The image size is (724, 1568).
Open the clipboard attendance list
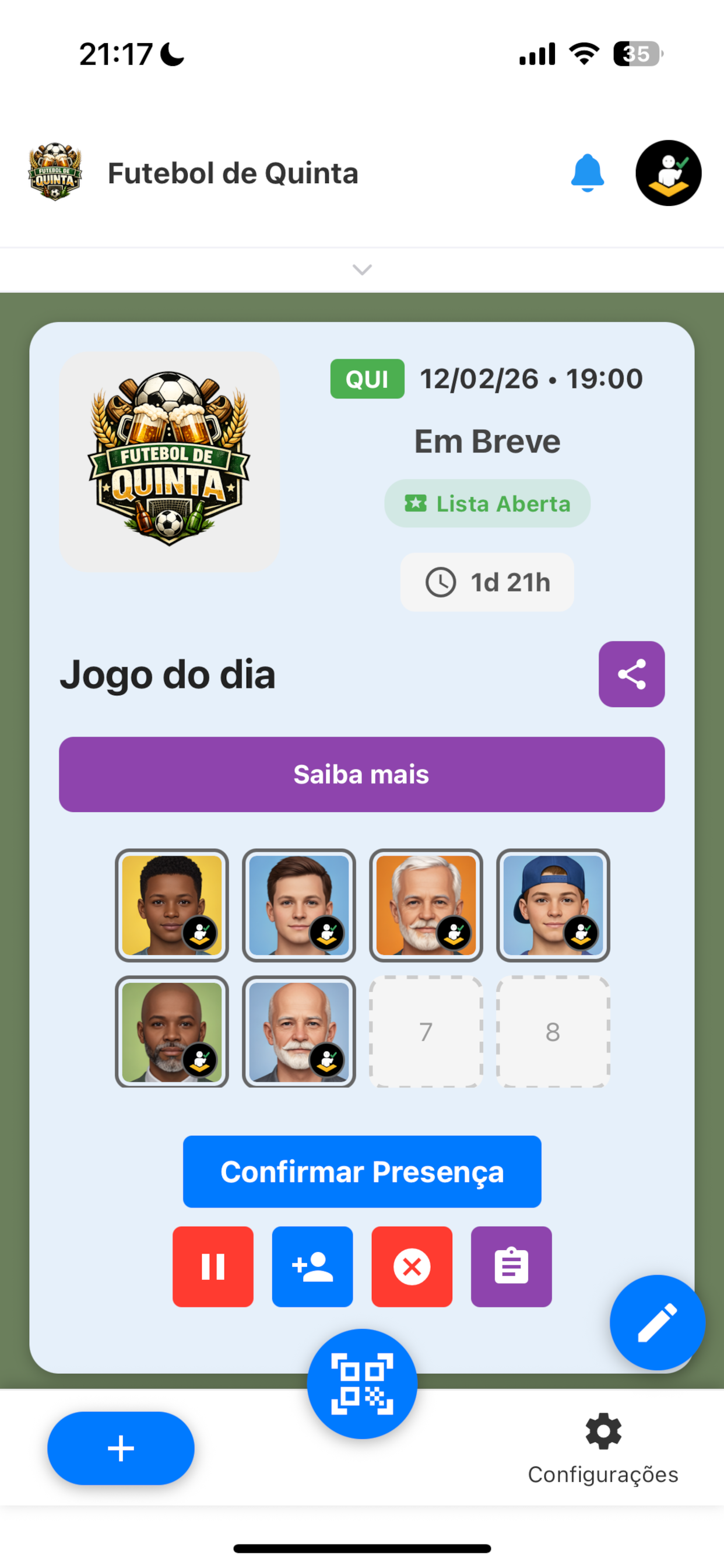pos(511,1266)
